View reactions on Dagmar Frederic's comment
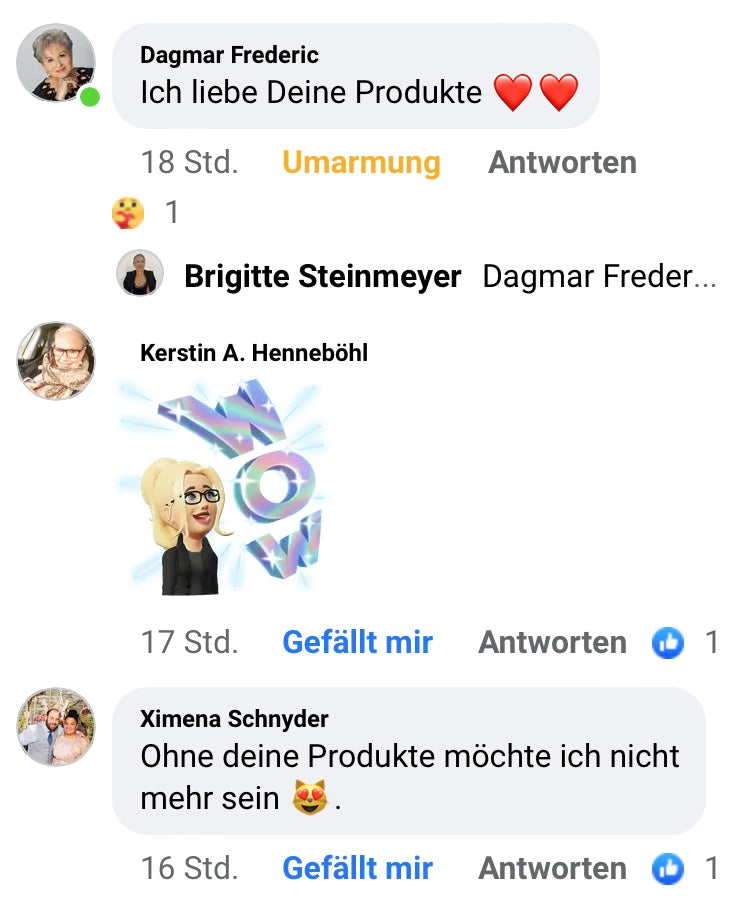This screenshot has width=750, height=909. [145, 212]
